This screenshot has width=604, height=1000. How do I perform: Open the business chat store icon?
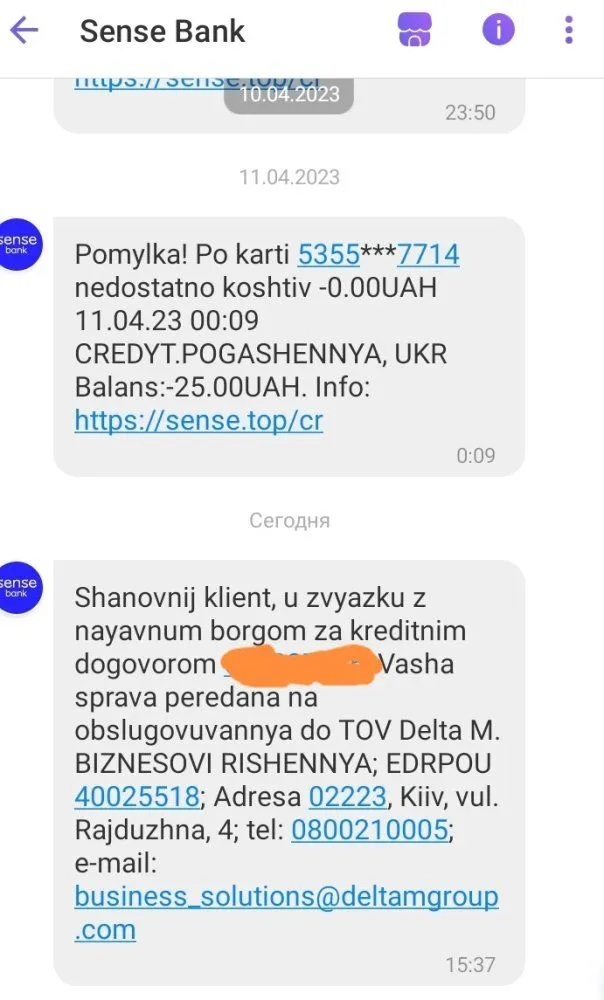413,30
